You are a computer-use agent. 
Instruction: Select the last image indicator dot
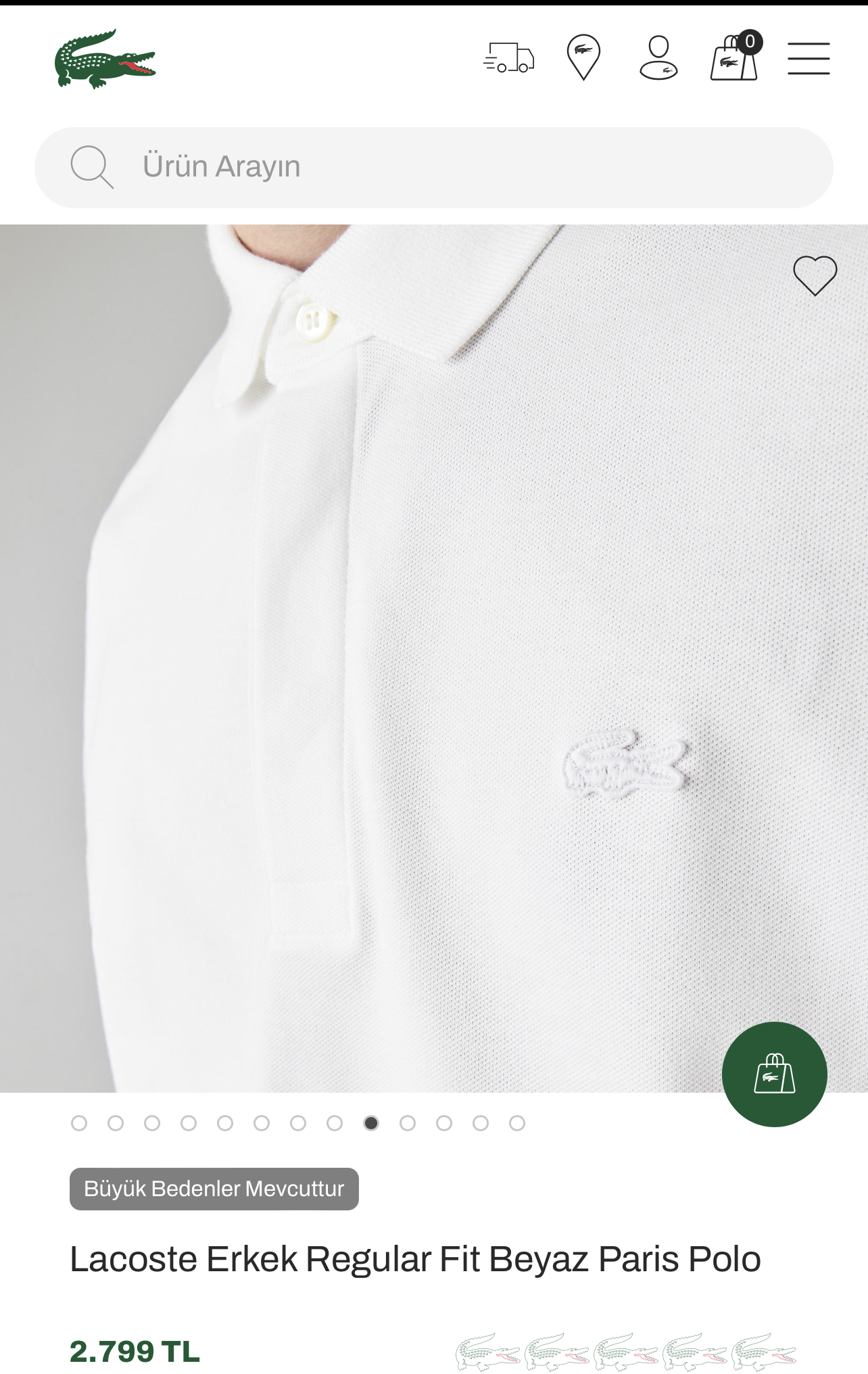(x=517, y=1123)
